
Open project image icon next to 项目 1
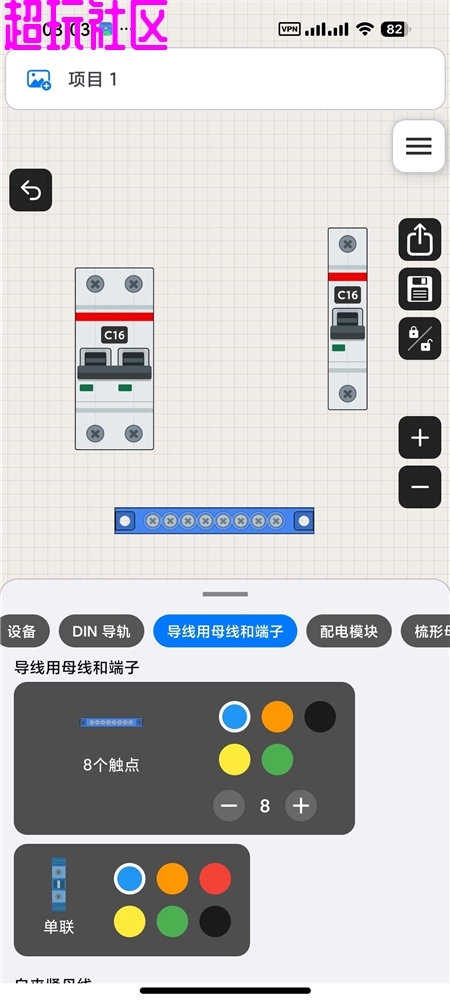point(39,79)
